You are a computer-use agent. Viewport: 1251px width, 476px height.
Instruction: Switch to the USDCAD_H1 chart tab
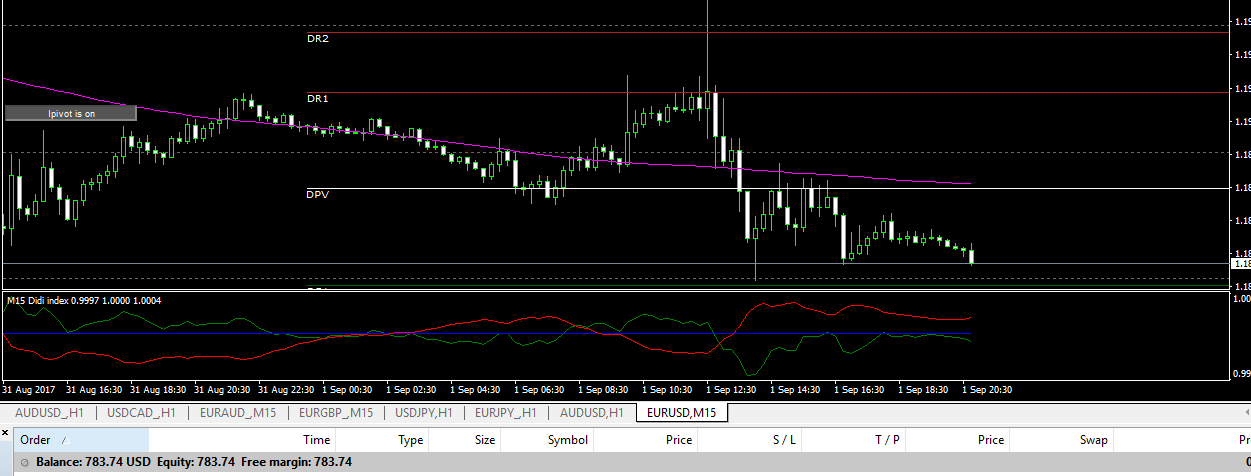tap(141, 412)
